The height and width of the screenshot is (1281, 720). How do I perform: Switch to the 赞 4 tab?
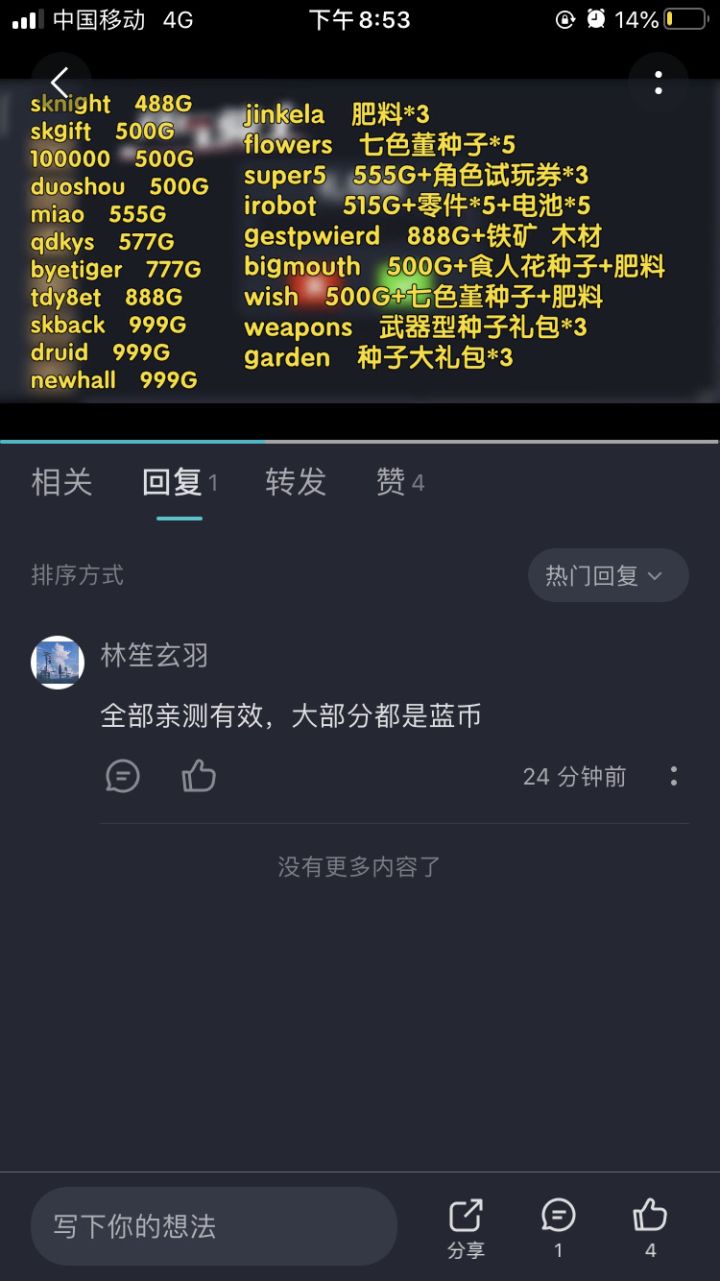(399, 483)
